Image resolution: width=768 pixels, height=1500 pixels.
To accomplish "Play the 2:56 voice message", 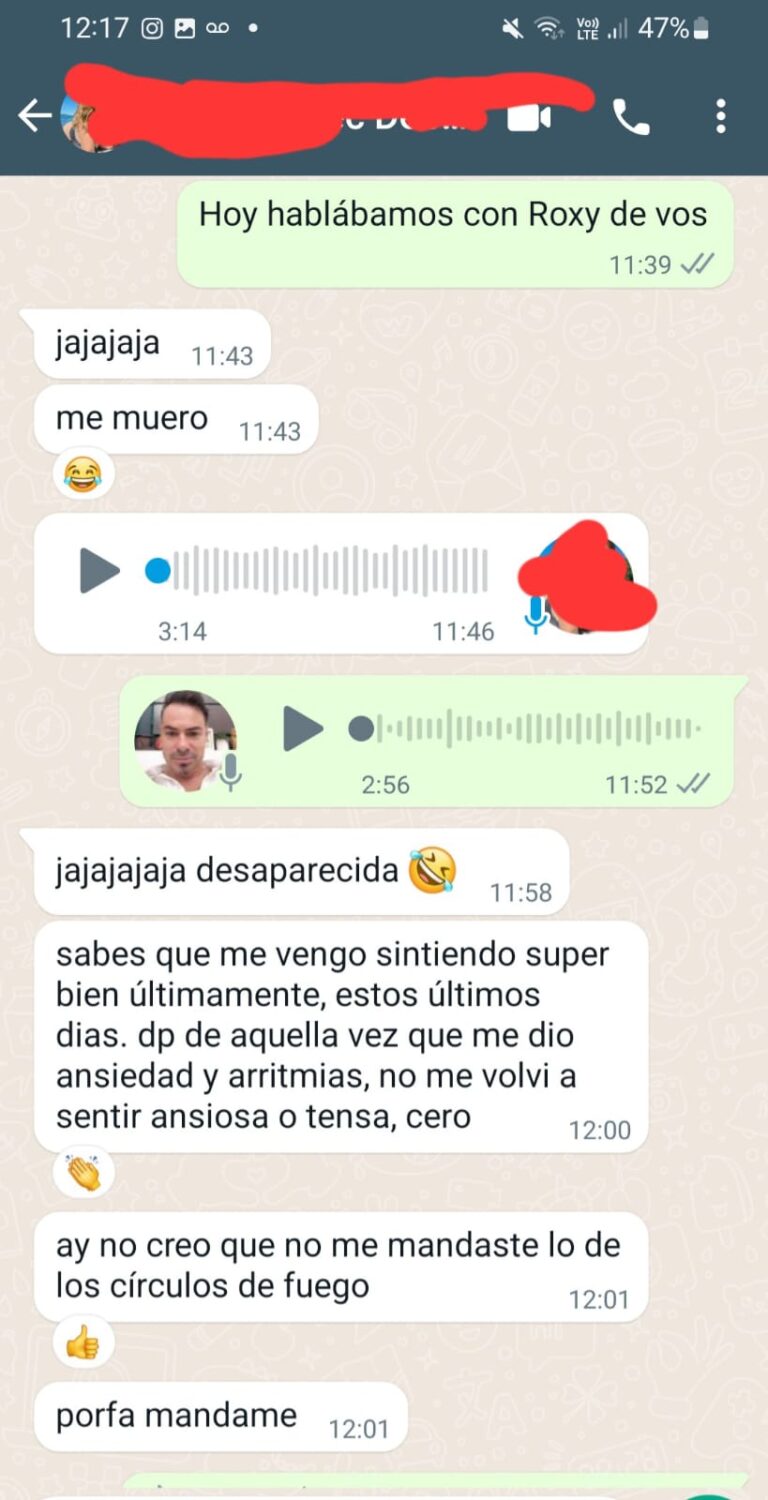I will pos(302,728).
